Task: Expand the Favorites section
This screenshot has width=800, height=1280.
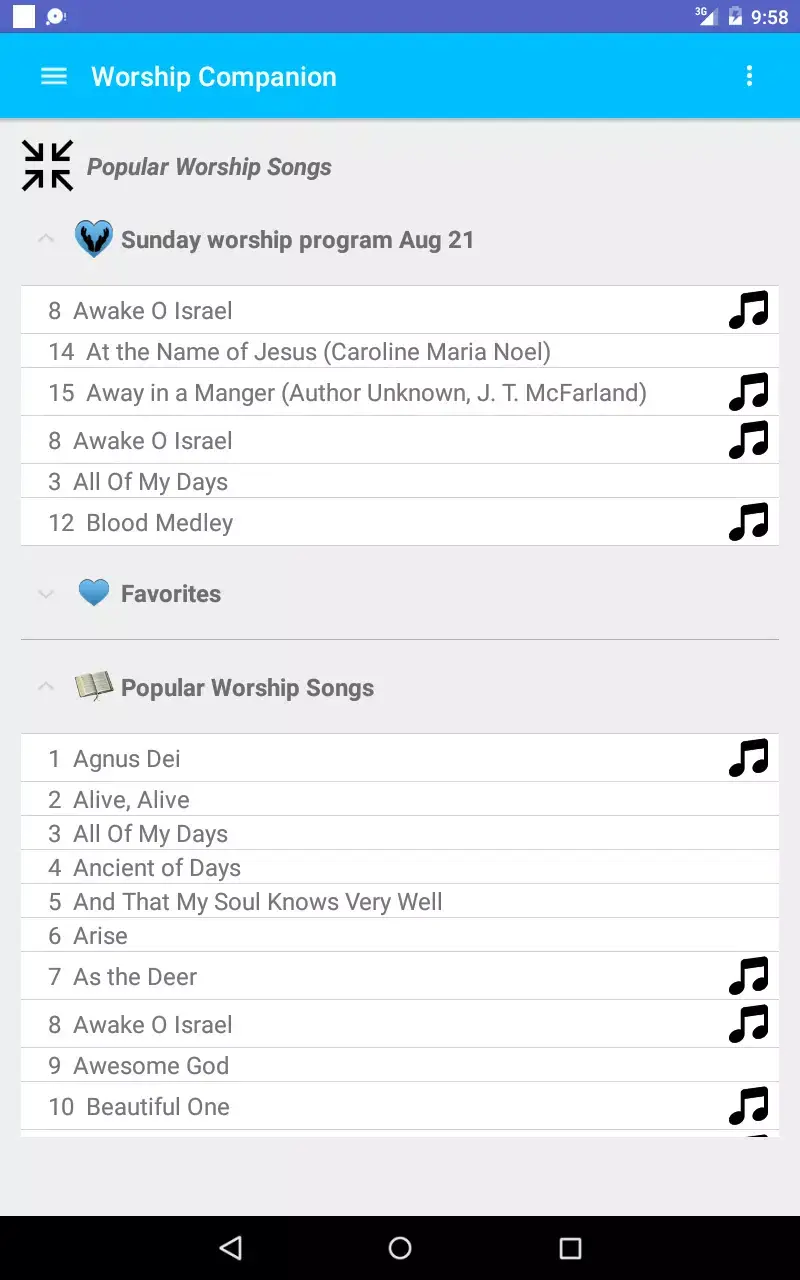Action: coord(46,593)
